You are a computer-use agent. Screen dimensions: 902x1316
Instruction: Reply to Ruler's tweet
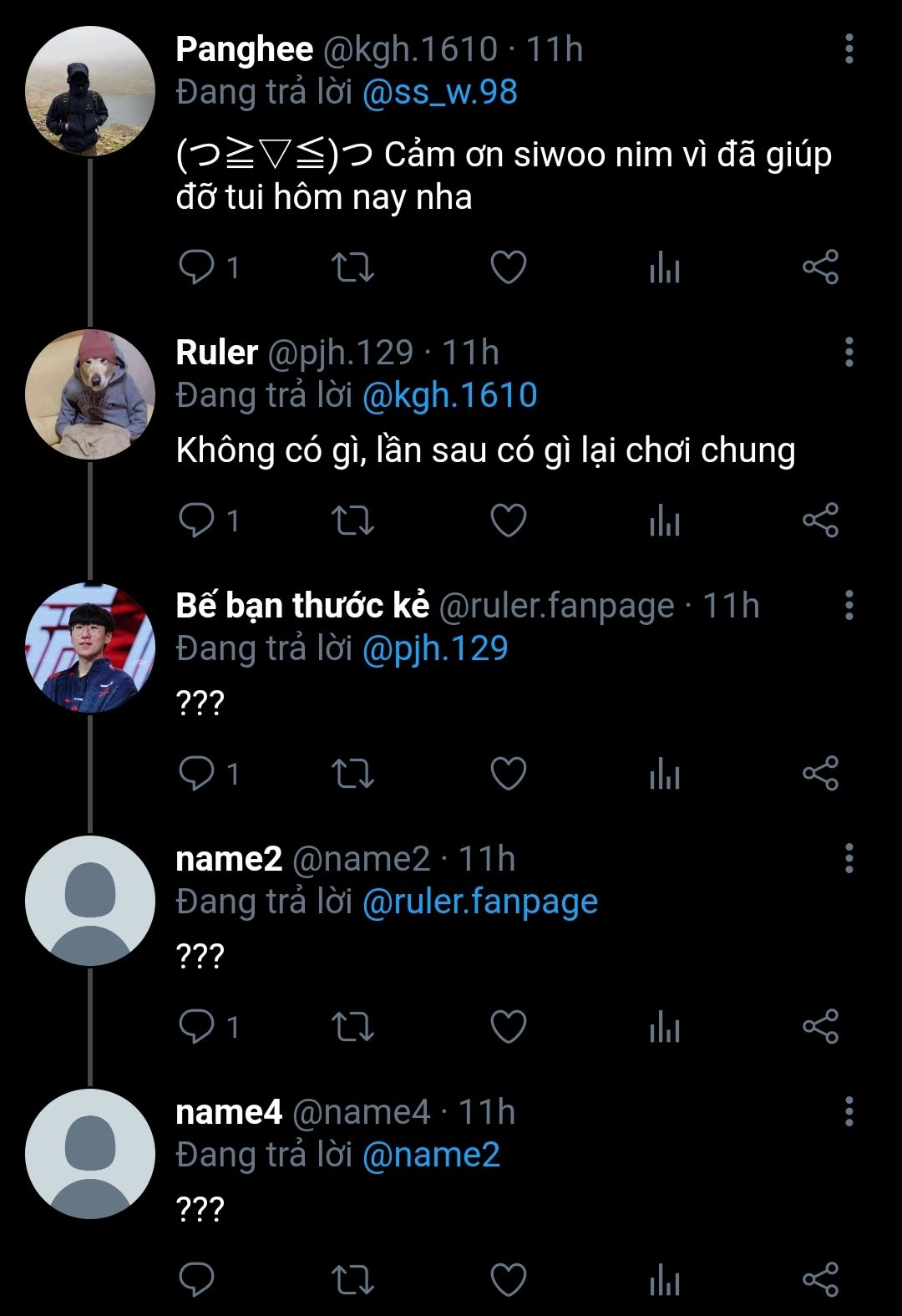coord(197,521)
